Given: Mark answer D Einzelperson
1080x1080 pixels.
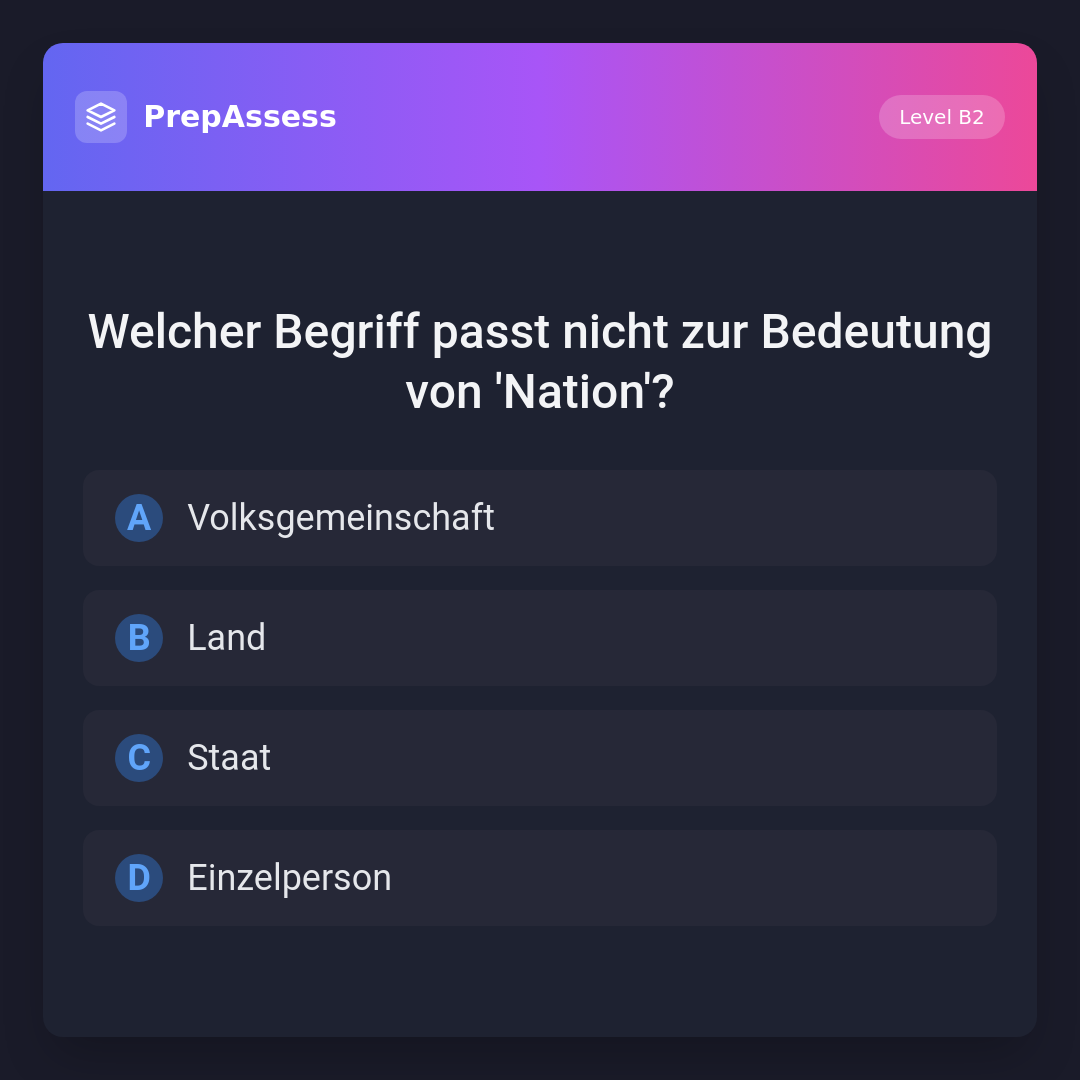Looking at the screenshot, I should (540, 878).
